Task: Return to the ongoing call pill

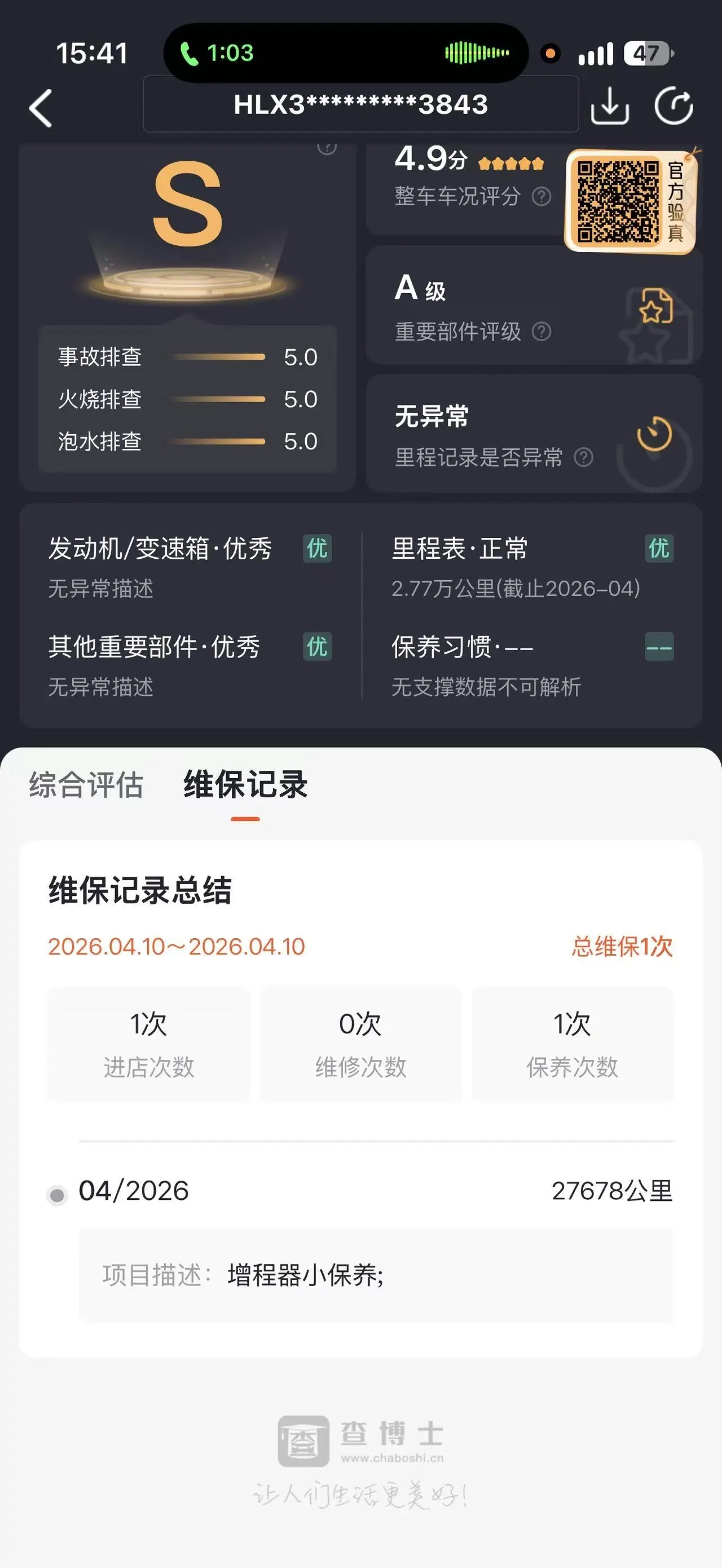Action: (x=346, y=53)
